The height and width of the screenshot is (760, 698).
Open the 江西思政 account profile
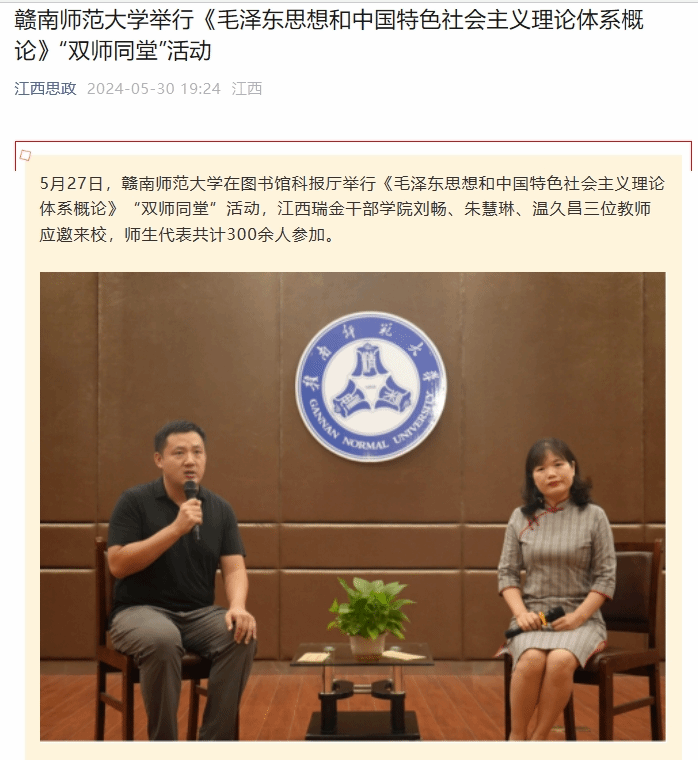pyautogui.click(x=45, y=88)
